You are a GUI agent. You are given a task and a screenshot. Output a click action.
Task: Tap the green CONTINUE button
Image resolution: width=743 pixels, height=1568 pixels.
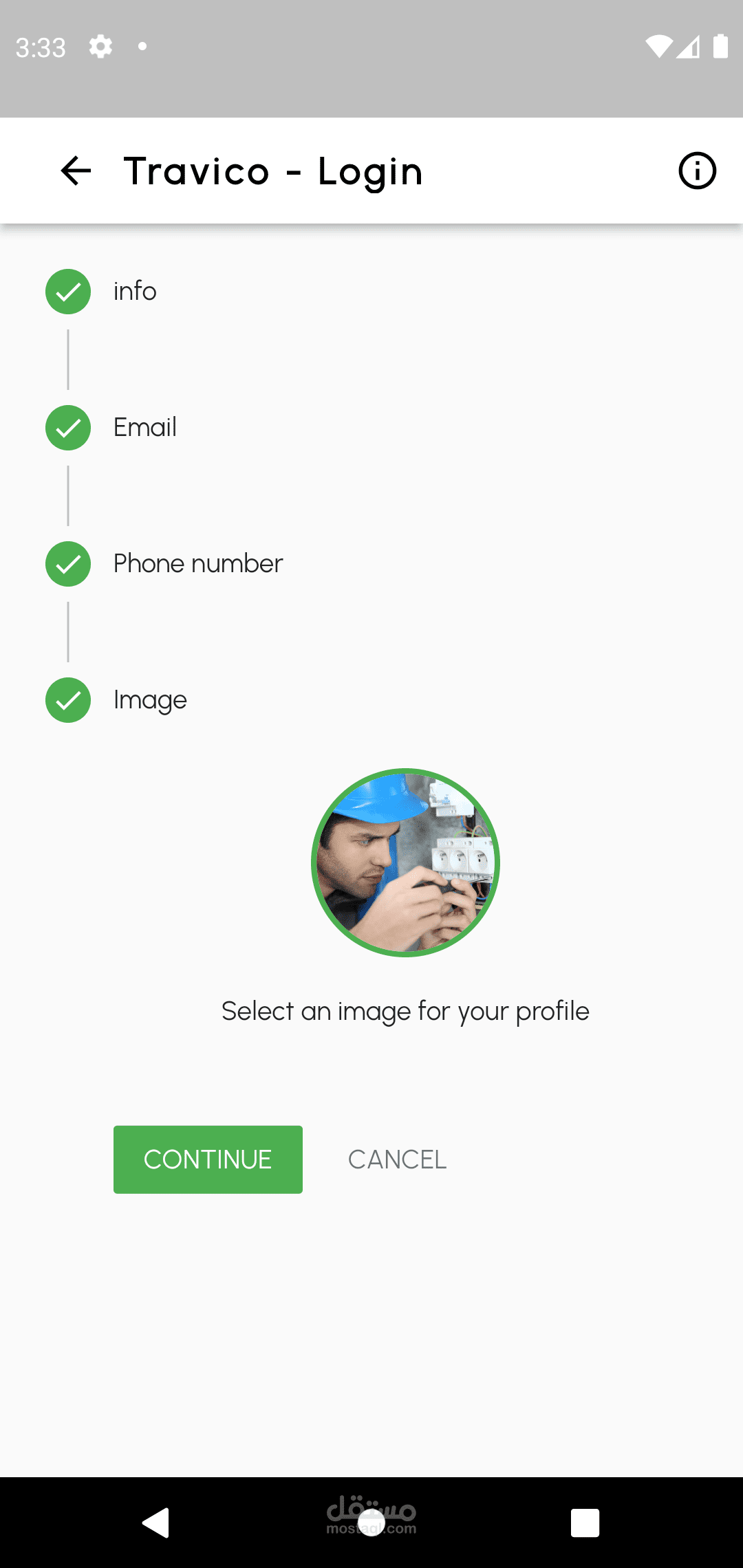click(208, 1159)
